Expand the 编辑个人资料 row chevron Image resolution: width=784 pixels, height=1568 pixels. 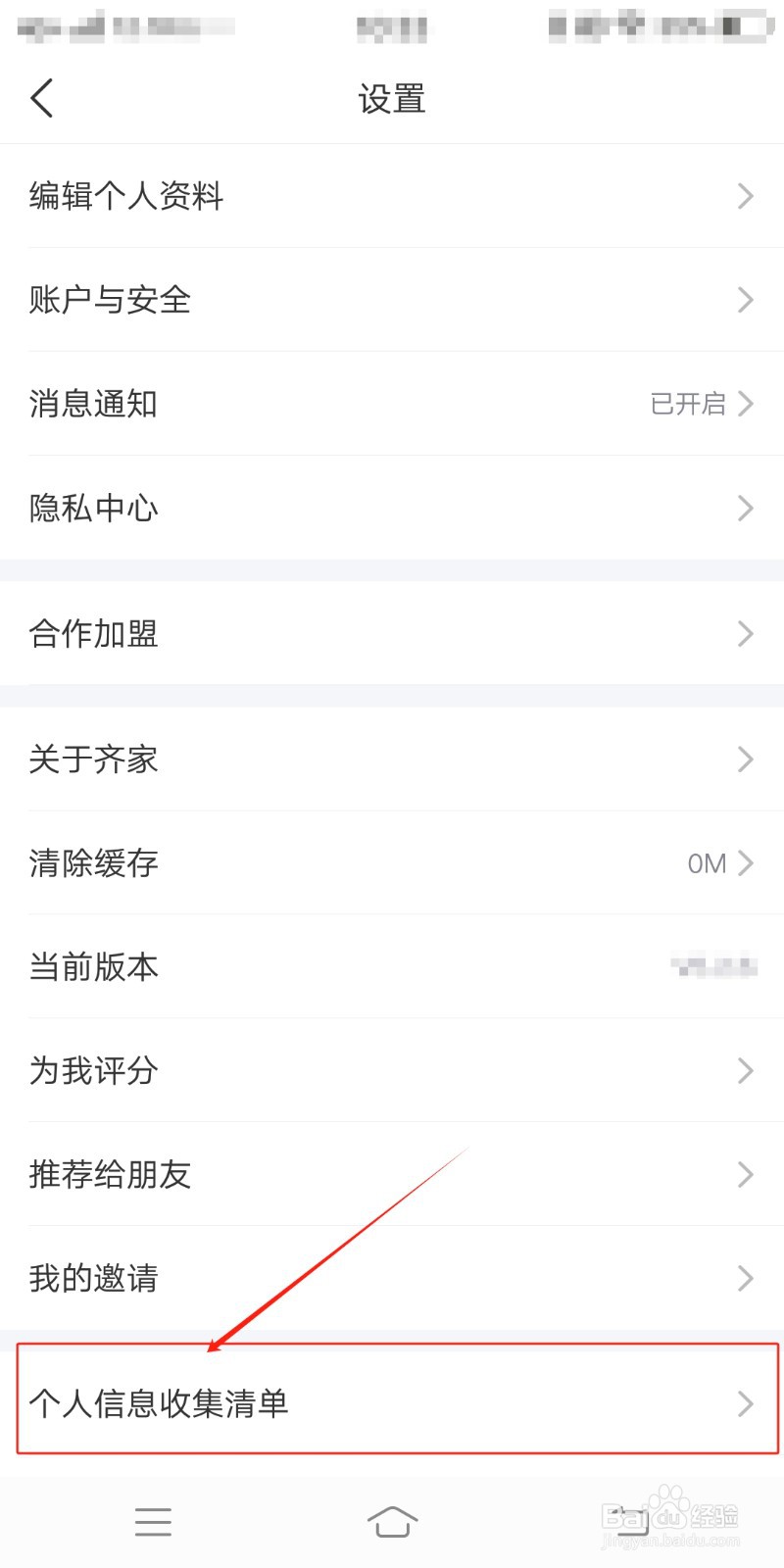click(745, 196)
